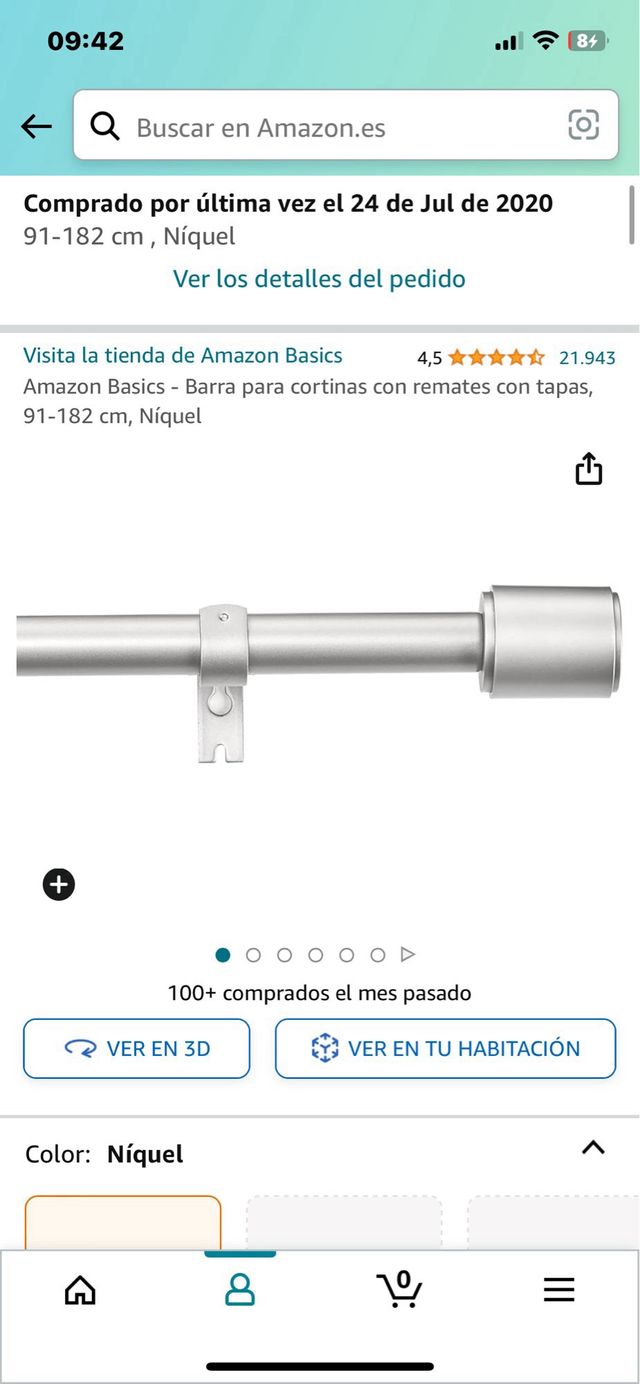Screen dimensions: 640x1384
Task: Share this curtain rod product
Action: (x=589, y=469)
